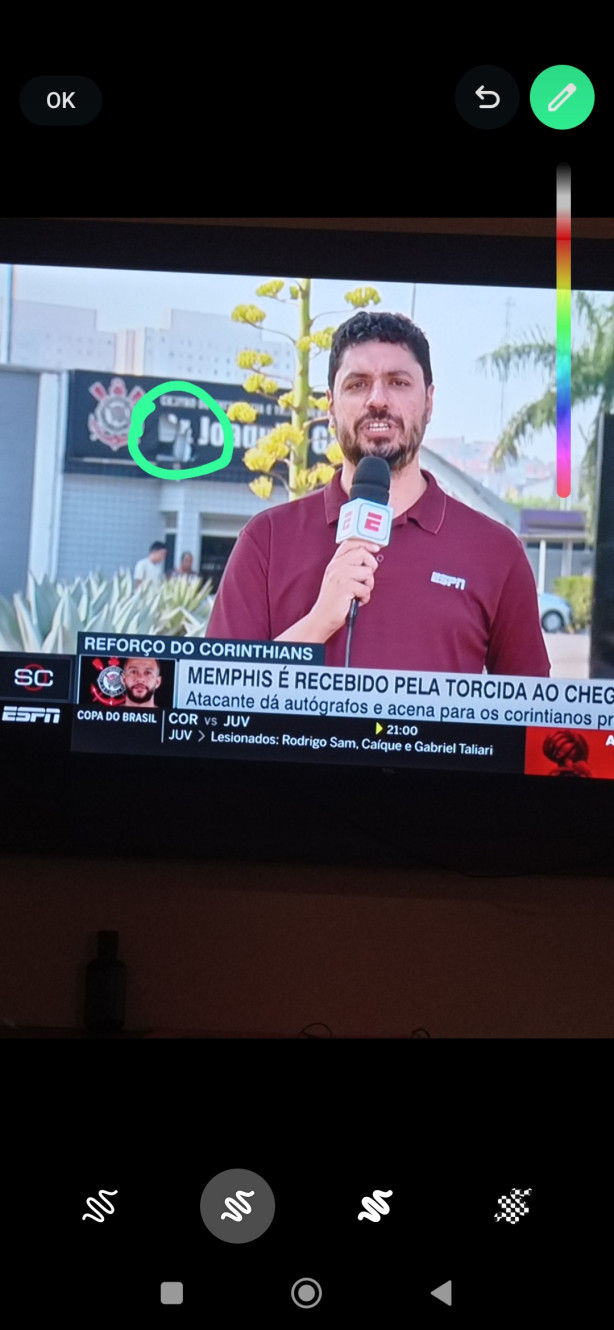The height and width of the screenshot is (1330, 614).
Task: Select the pixelate blur brush
Action: tap(513, 1206)
